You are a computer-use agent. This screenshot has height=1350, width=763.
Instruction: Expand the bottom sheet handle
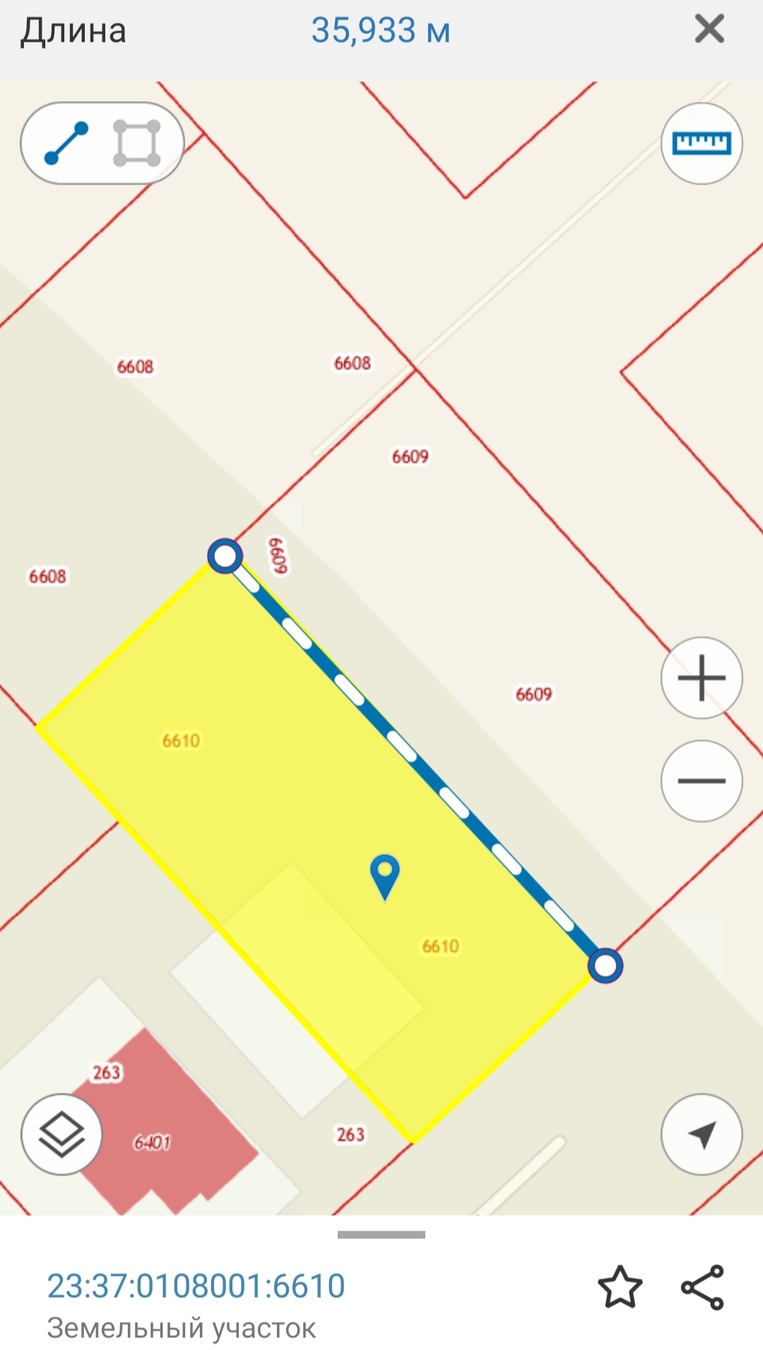click(381, 1235)
